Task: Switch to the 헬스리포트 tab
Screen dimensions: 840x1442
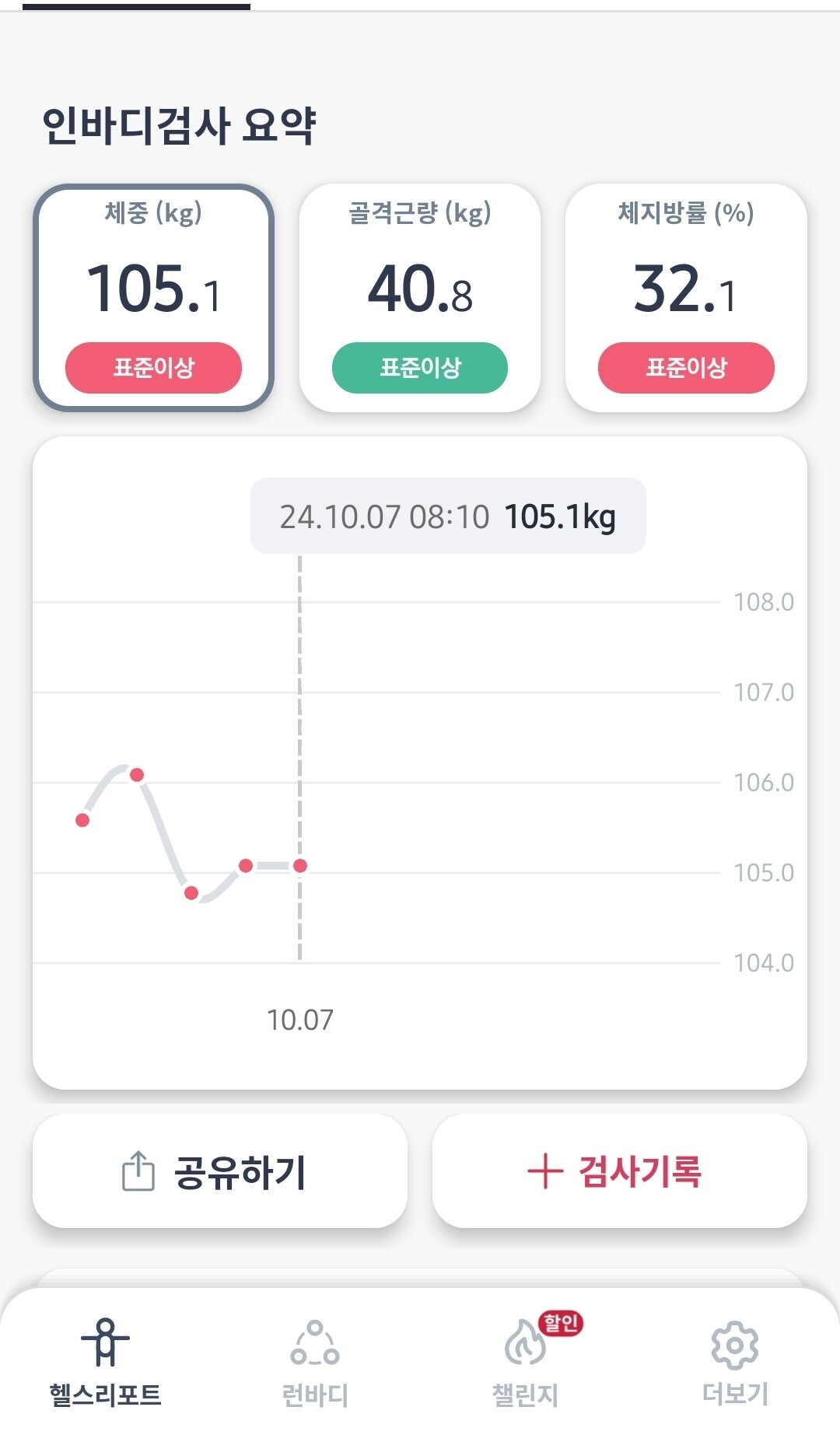Action: [106, 1363]
